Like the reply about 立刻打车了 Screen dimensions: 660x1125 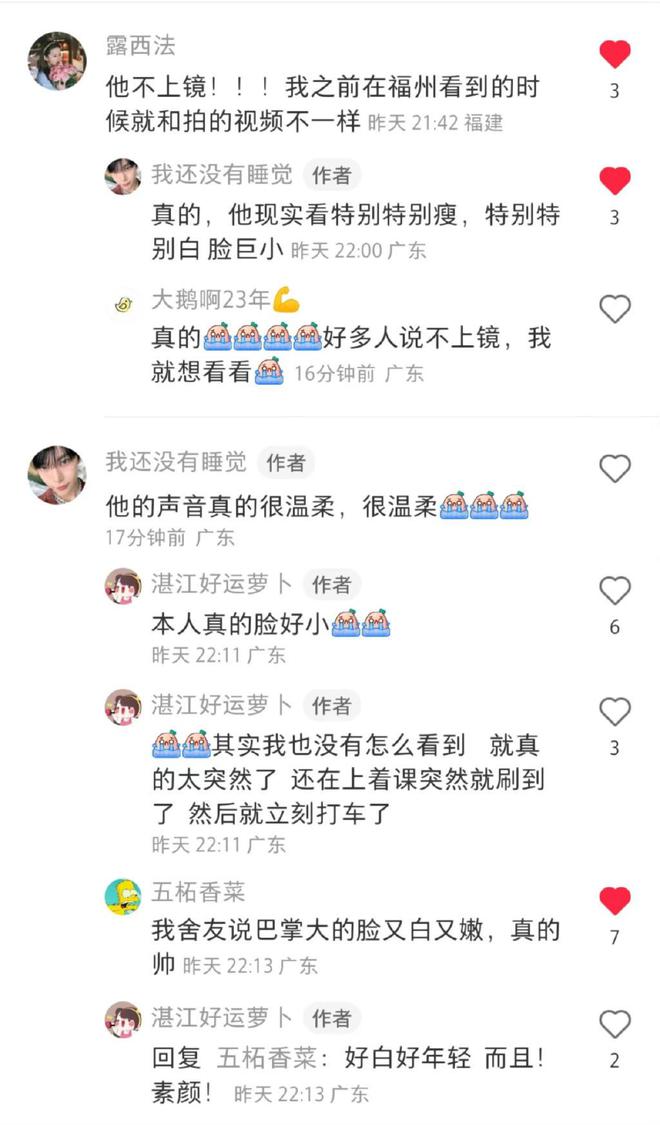tap(614, 712)
